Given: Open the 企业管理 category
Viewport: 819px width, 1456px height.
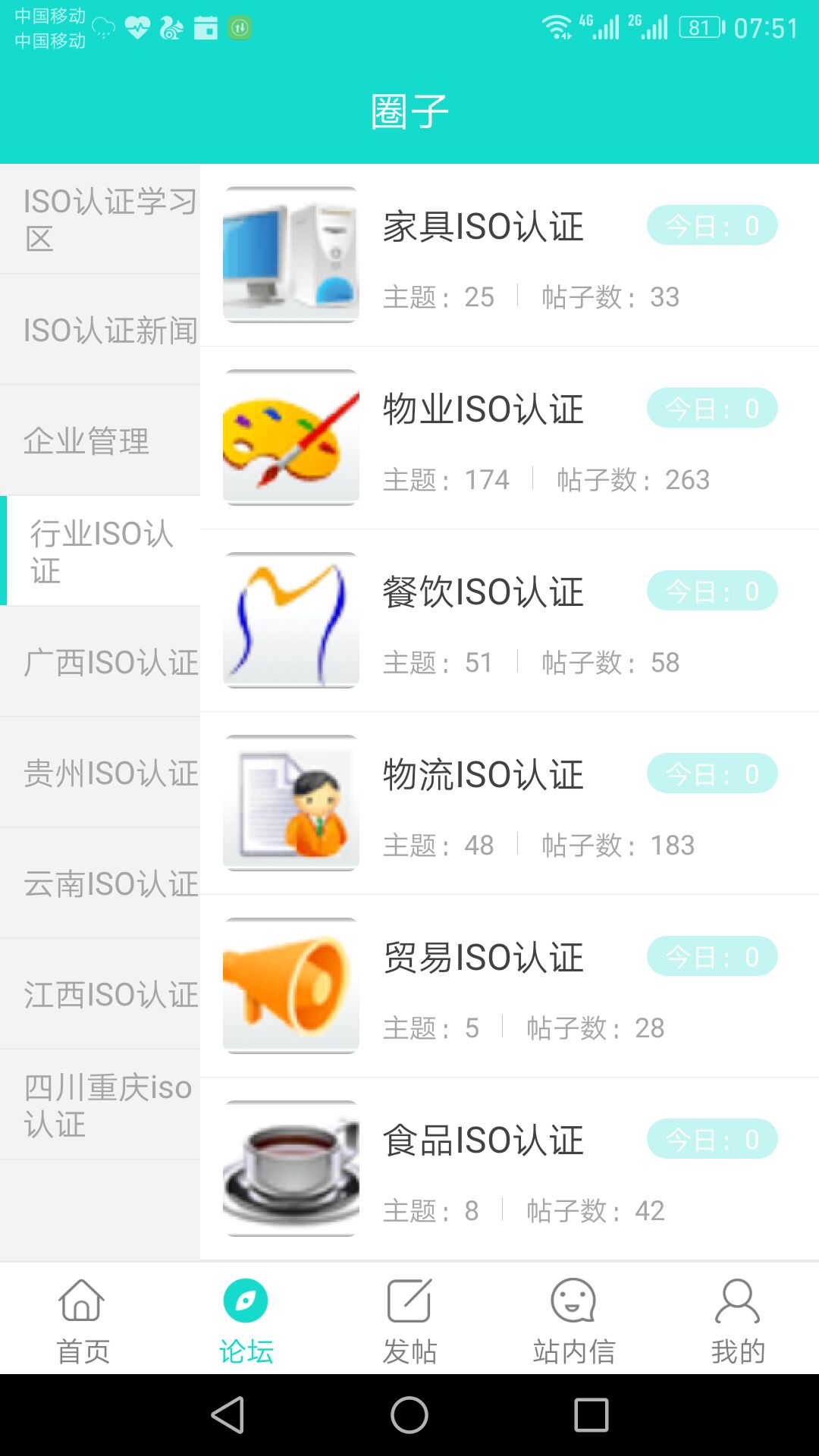Looking at the screenshot, I should click(100, 441).
